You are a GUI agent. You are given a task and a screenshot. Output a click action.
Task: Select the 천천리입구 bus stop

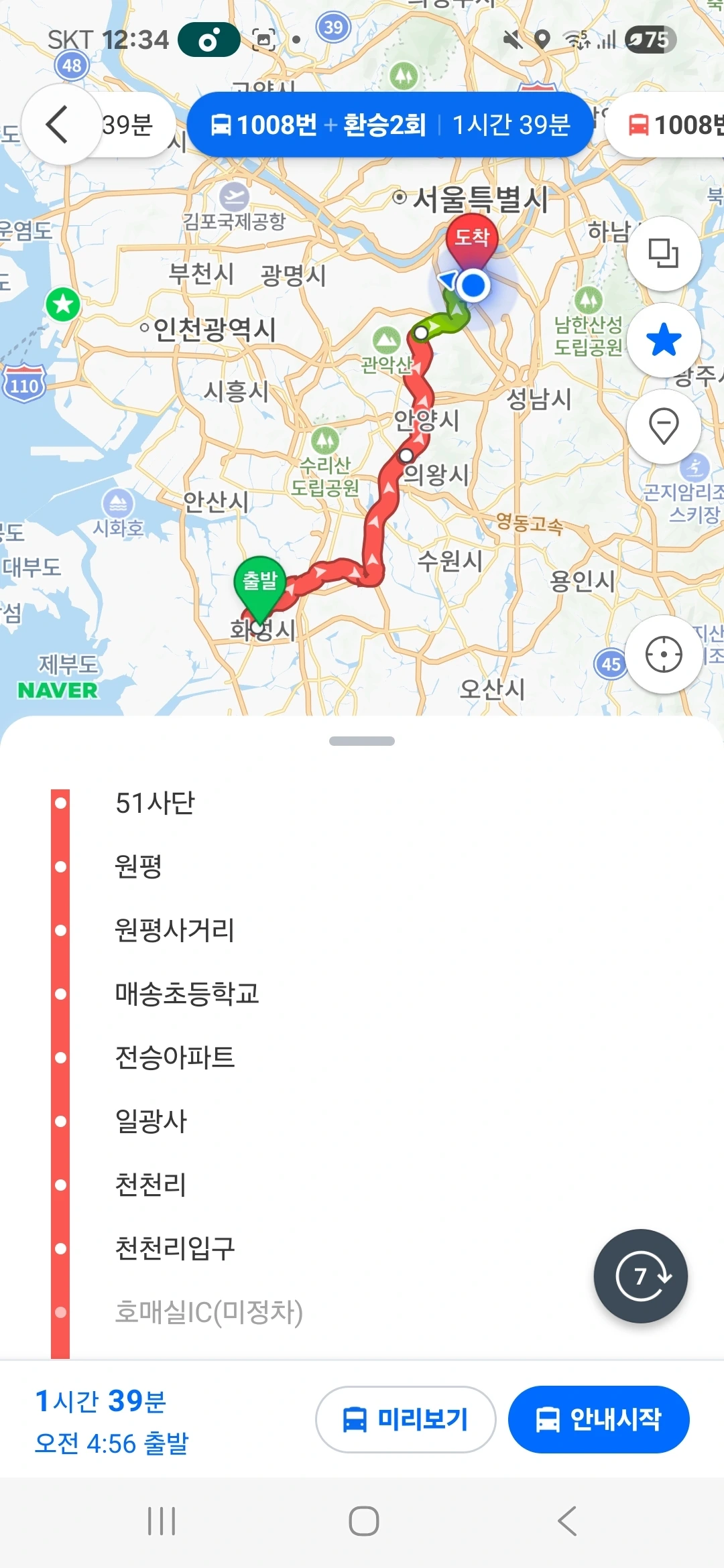(x=175, y=1248)
